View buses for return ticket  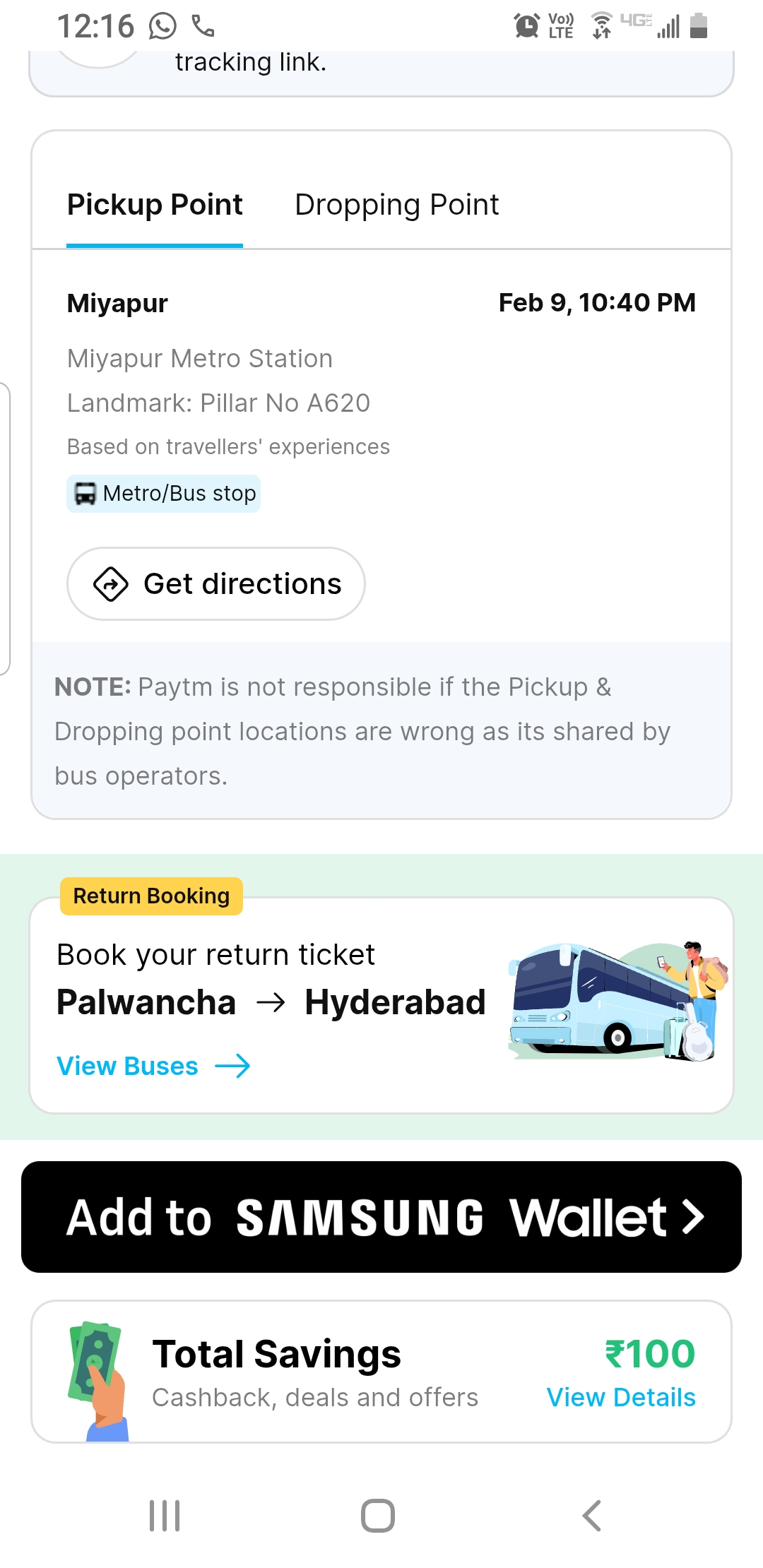[x=153, y=1066]
